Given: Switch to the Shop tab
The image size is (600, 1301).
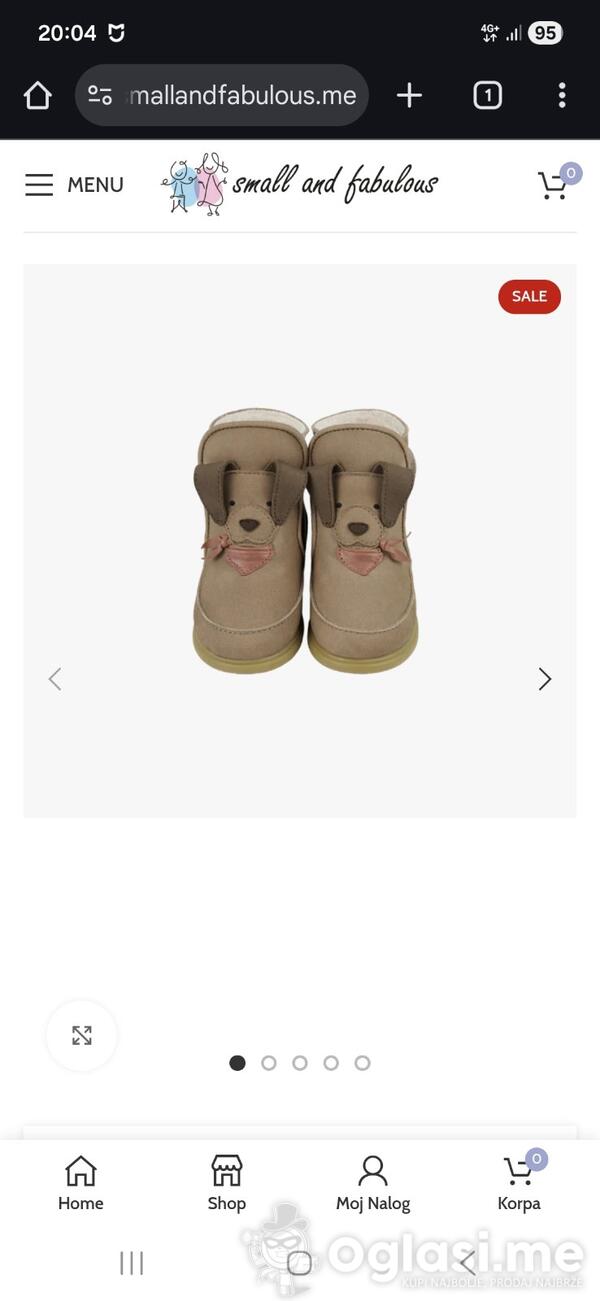Looking at the screenshot, I should 227,1183.
